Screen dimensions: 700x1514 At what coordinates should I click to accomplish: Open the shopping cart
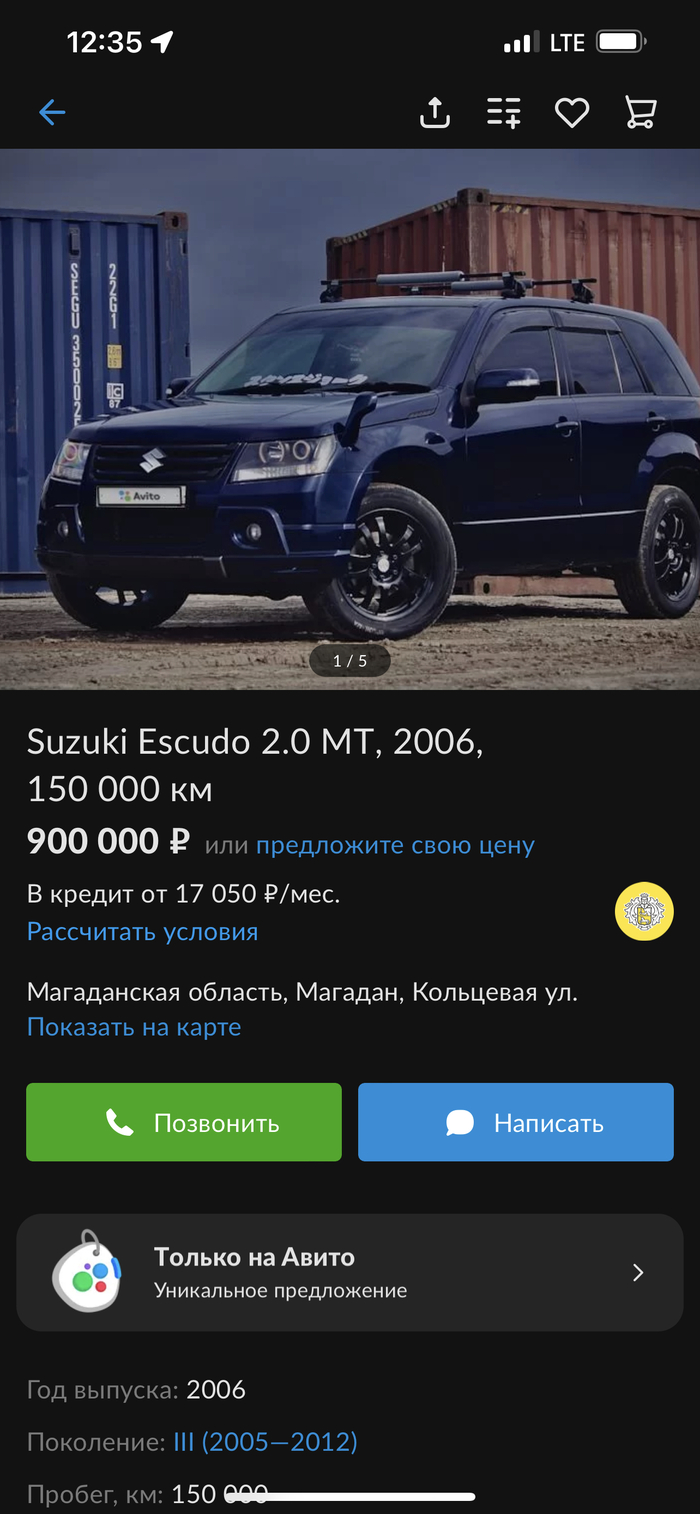tap(640, 113)
